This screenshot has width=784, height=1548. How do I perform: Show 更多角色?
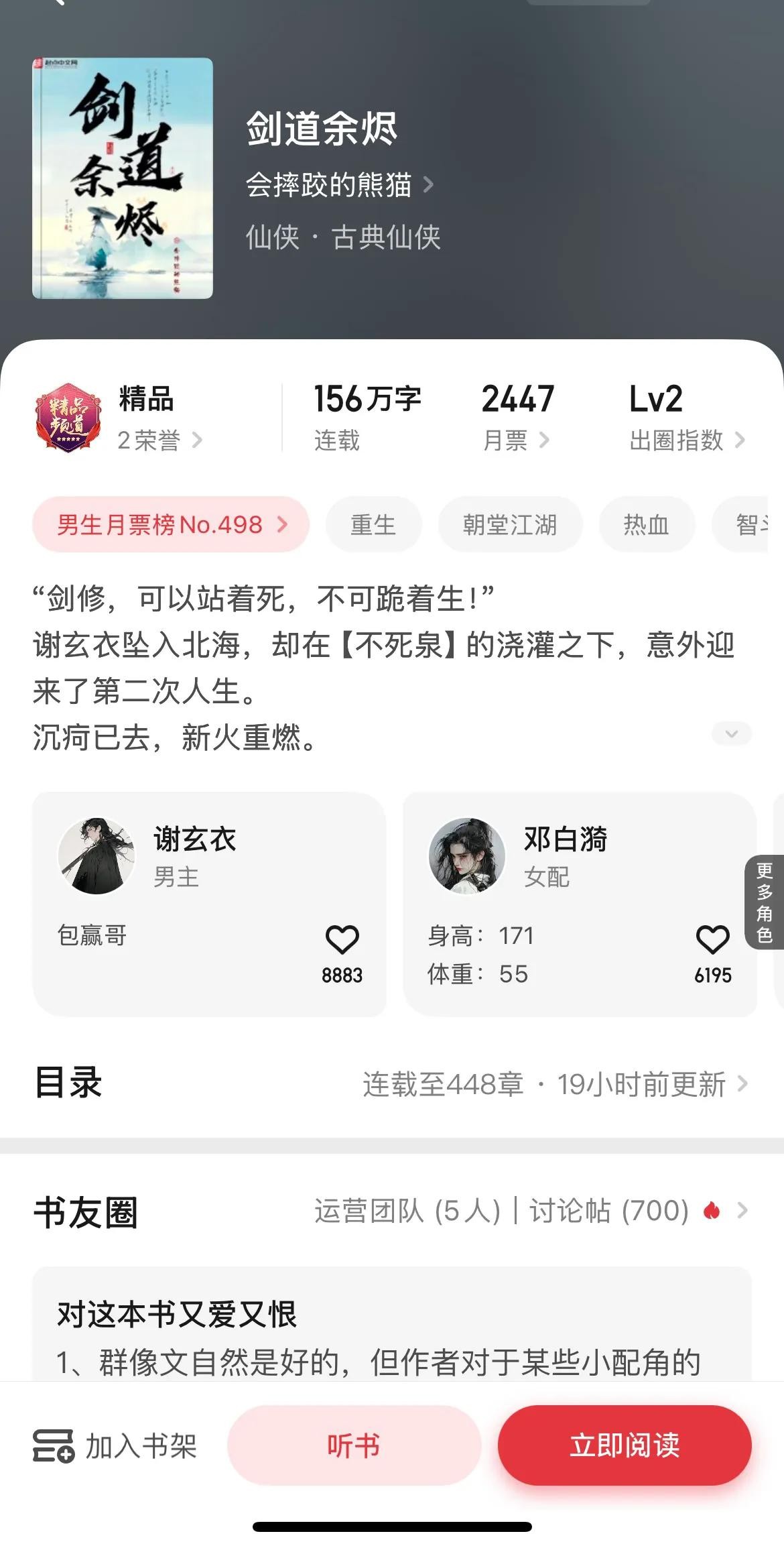[764, 902]
